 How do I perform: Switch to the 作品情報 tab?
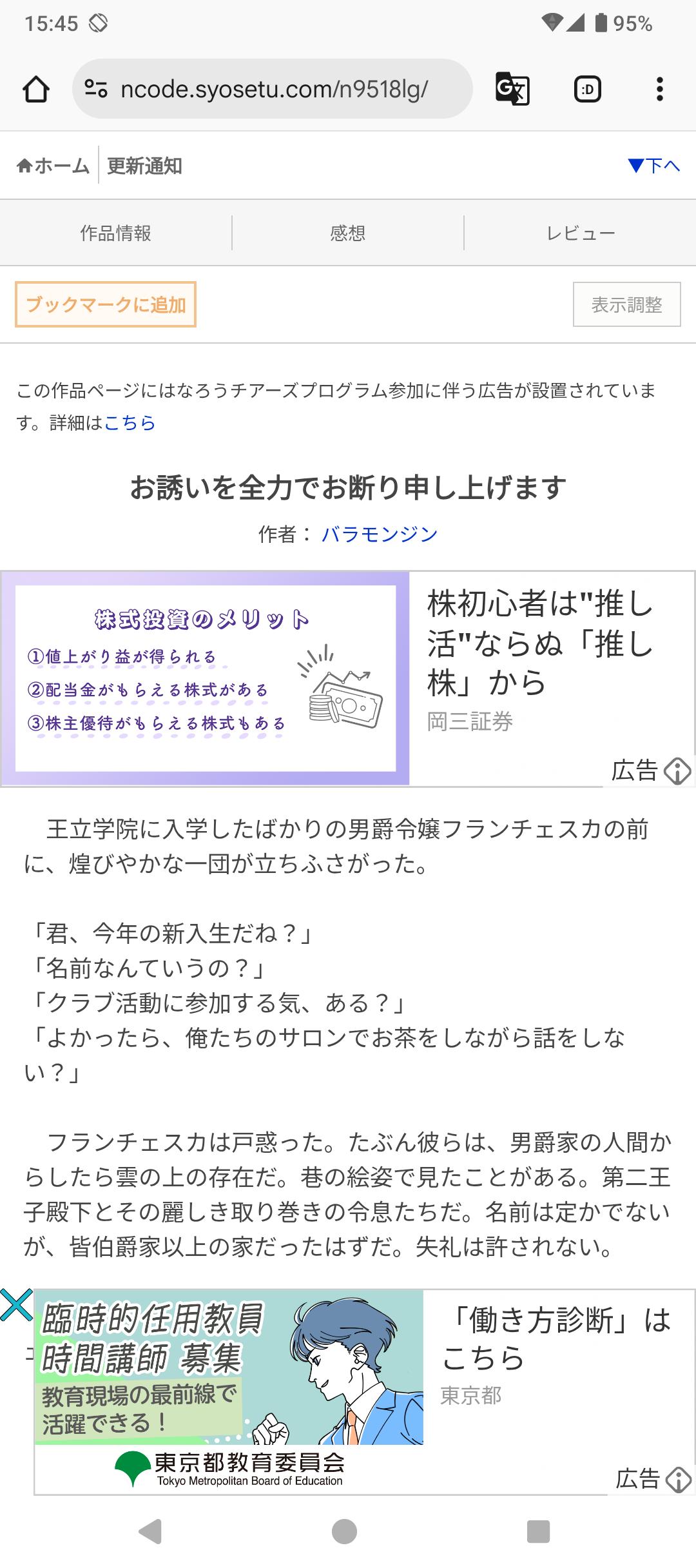tap(115, 233)
